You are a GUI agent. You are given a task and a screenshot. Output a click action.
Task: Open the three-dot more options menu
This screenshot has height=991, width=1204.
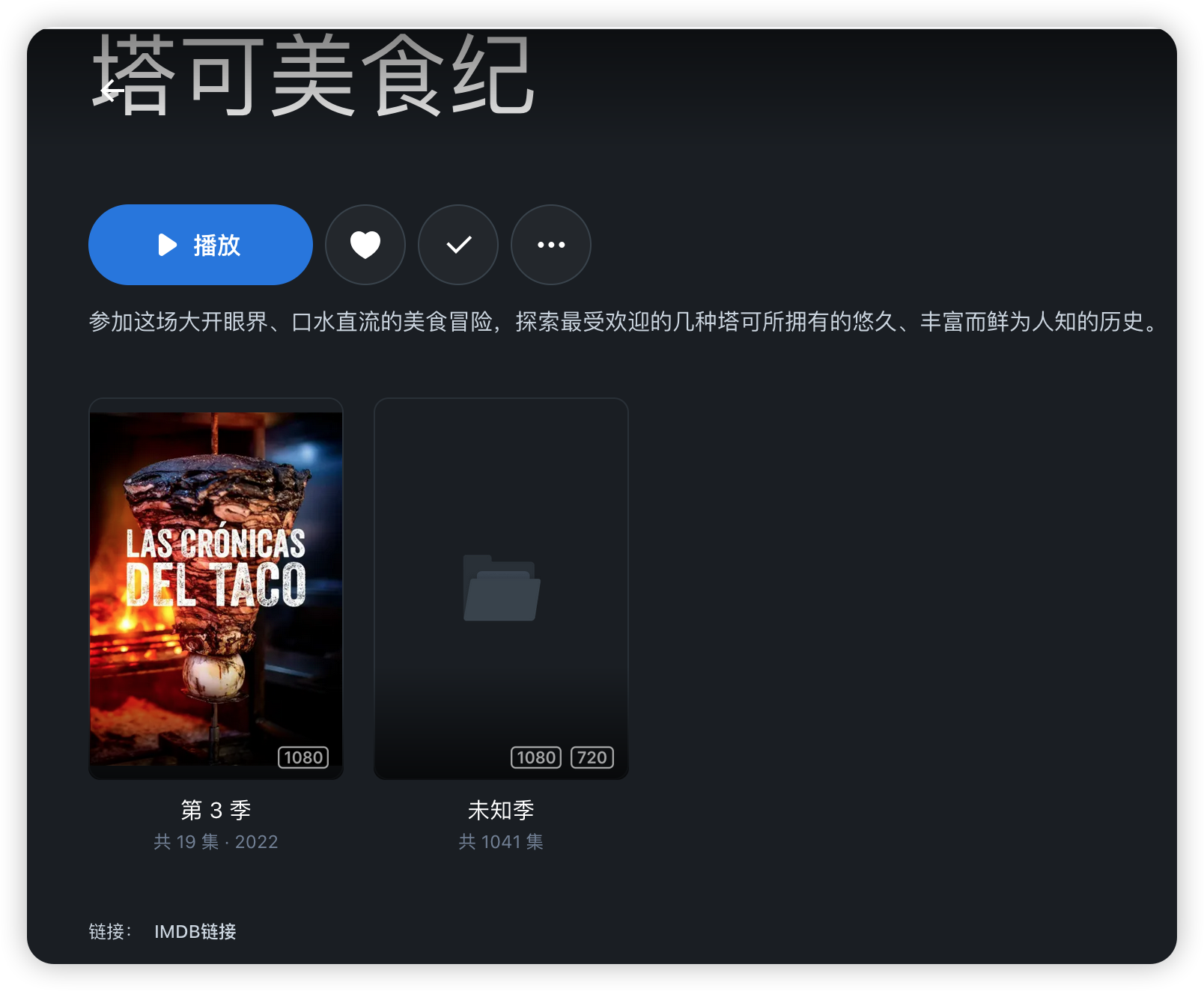[x=551, y=245]
